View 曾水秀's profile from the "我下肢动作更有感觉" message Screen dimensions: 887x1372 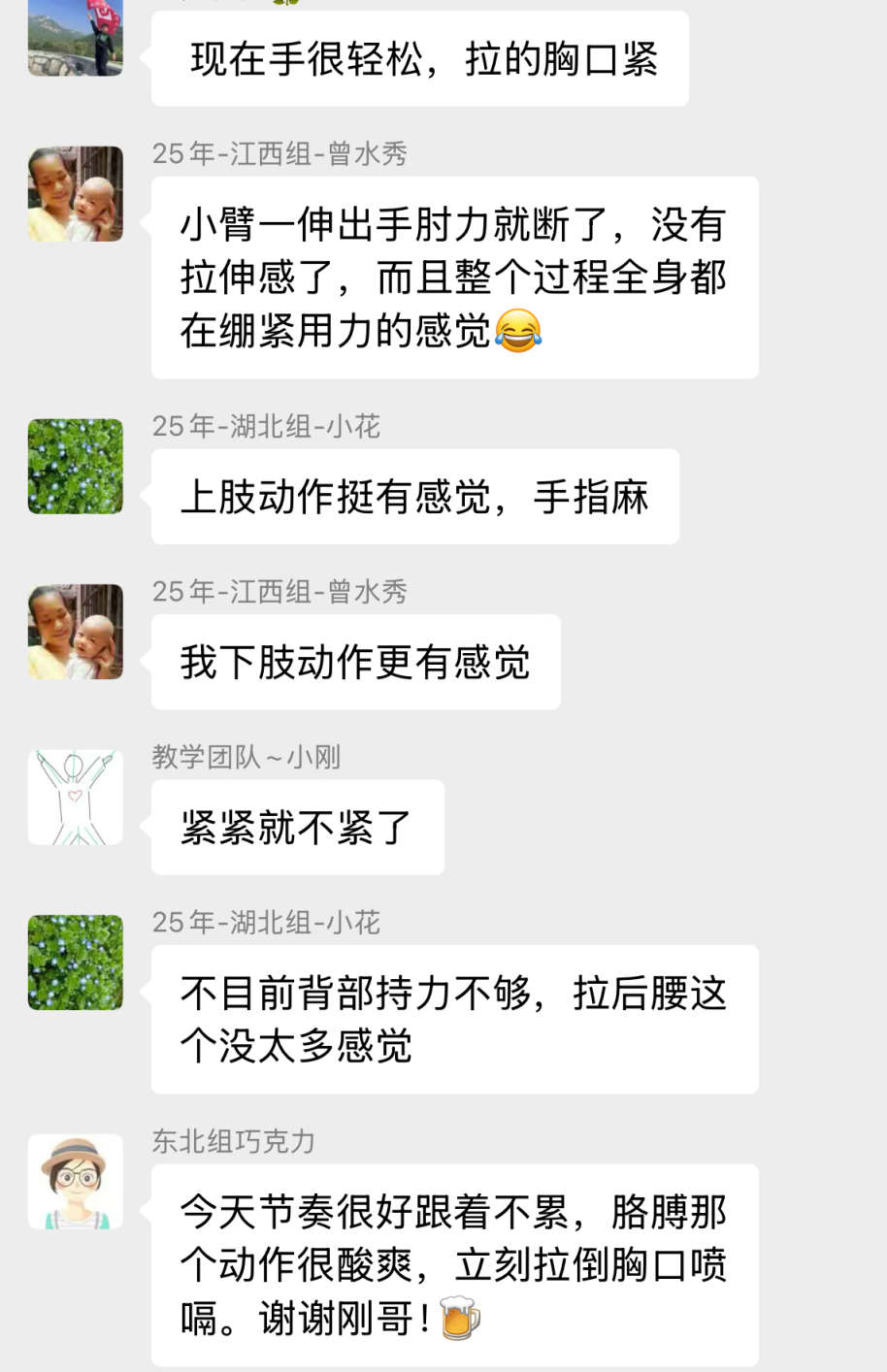[76, 632]
